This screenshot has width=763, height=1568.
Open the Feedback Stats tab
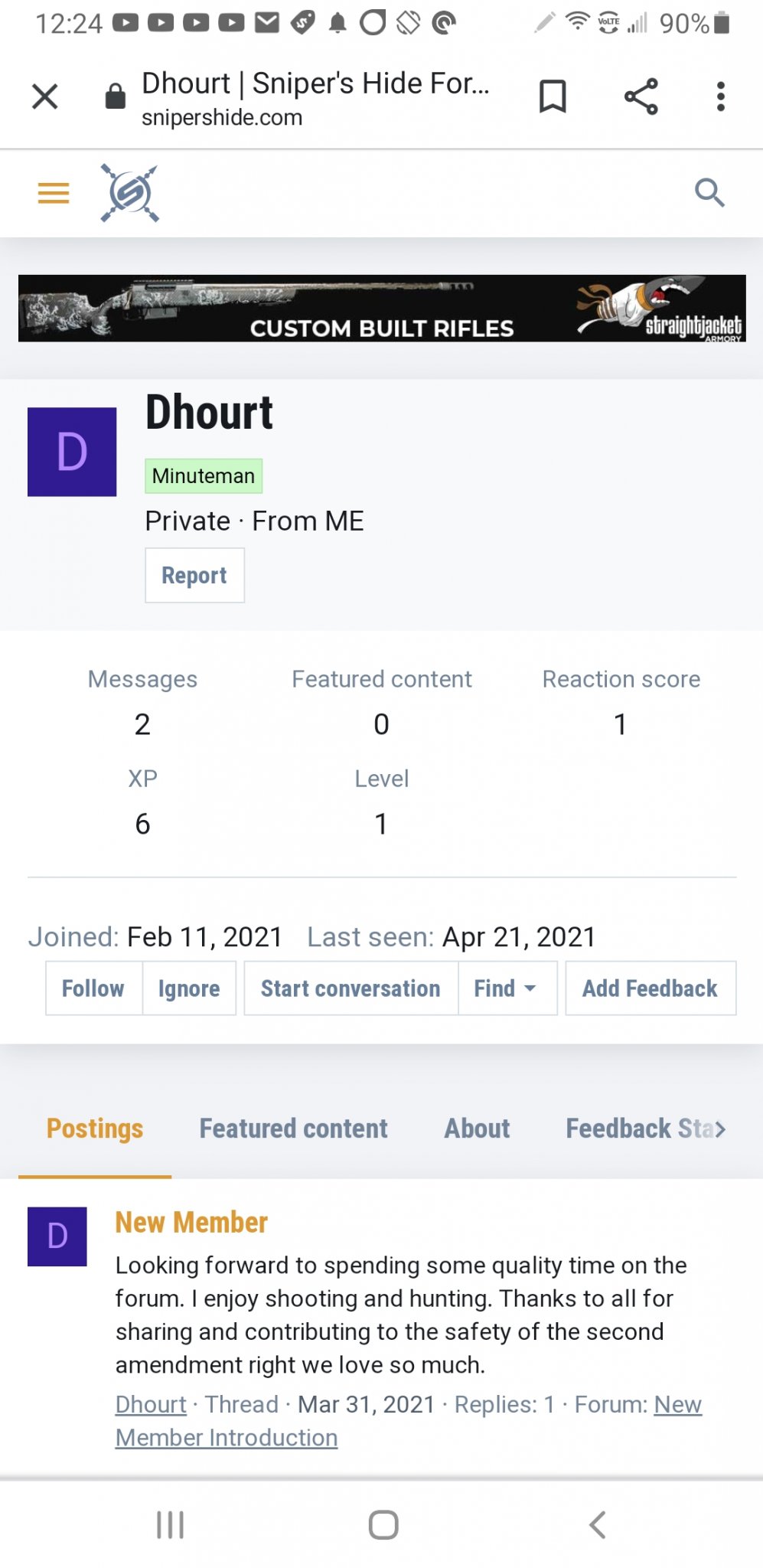(x=639, y=1129)
